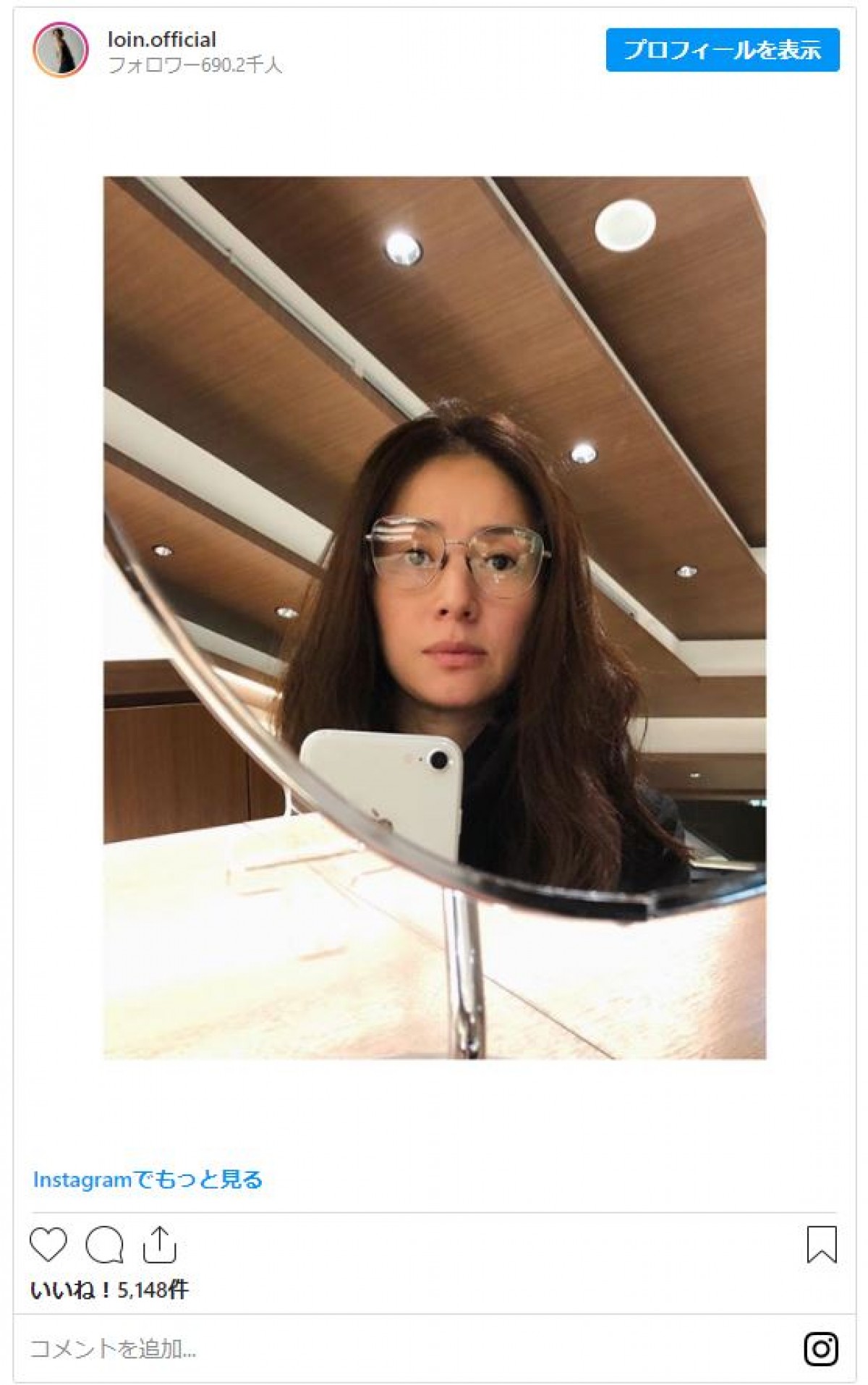Bookmark this post
The height and width of the screenshot is (1385, 868).
(821, 1244)
